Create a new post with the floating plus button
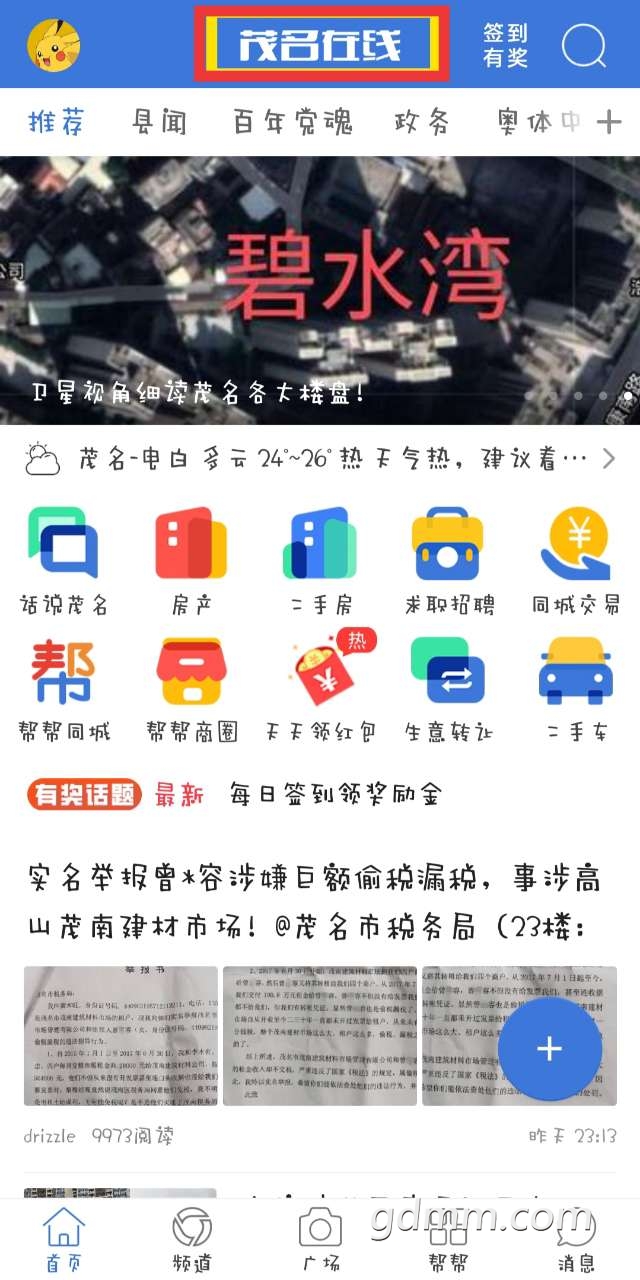 549,1047
